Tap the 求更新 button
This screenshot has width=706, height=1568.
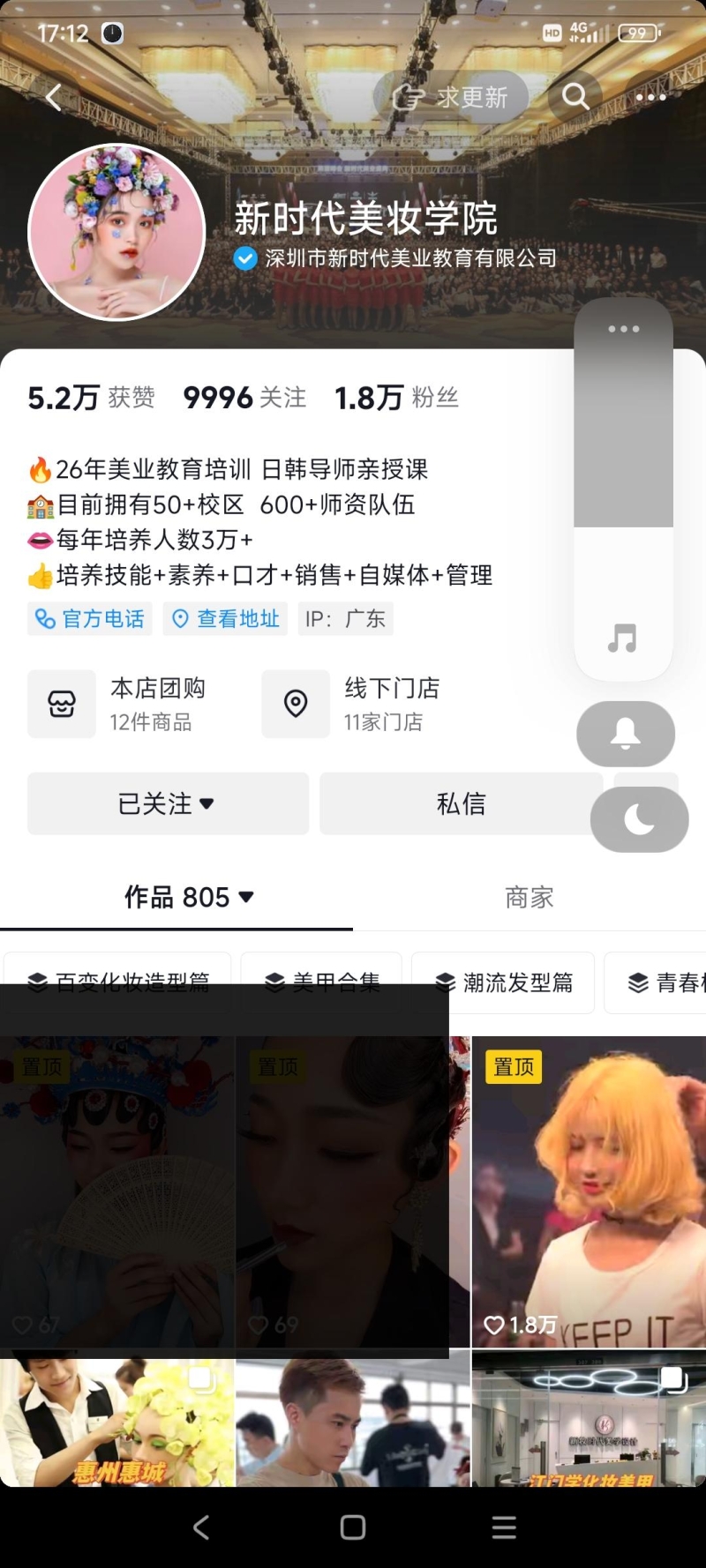(451, 97)
